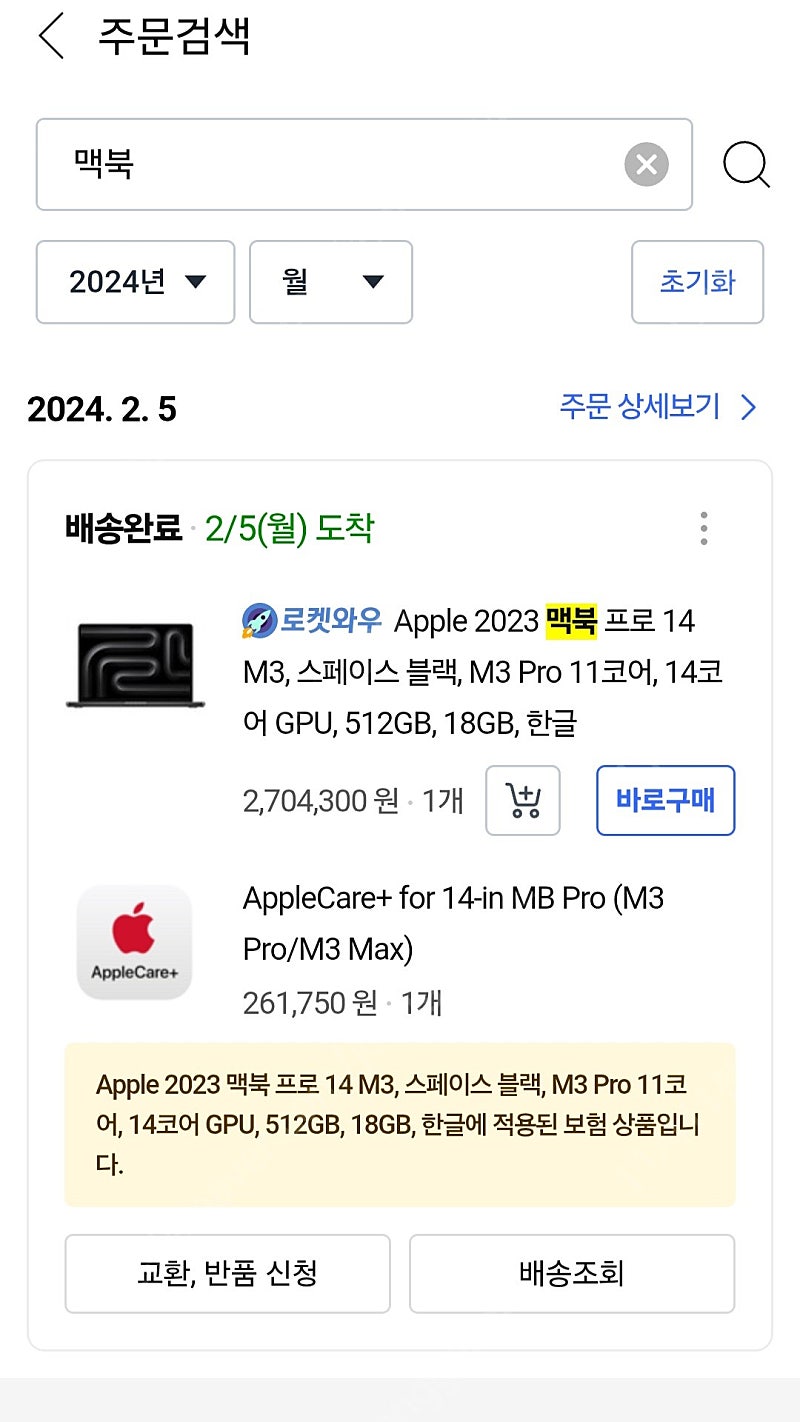This screenshot has height=1422, width=800.
Task: Go back from 주문검색 screen
Action: click(x=50, y=38)
